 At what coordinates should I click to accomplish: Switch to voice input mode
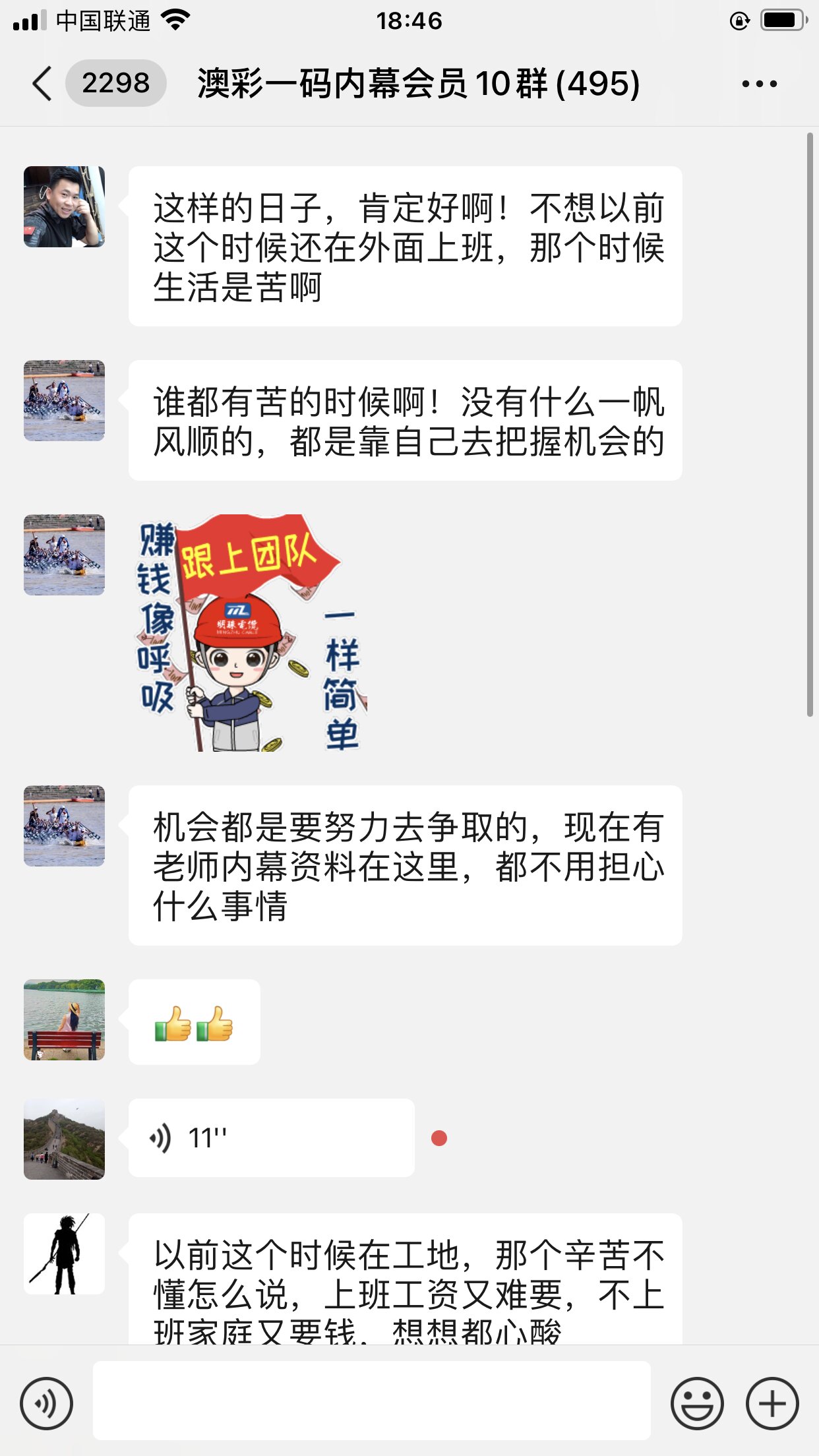coord(46,1403)
